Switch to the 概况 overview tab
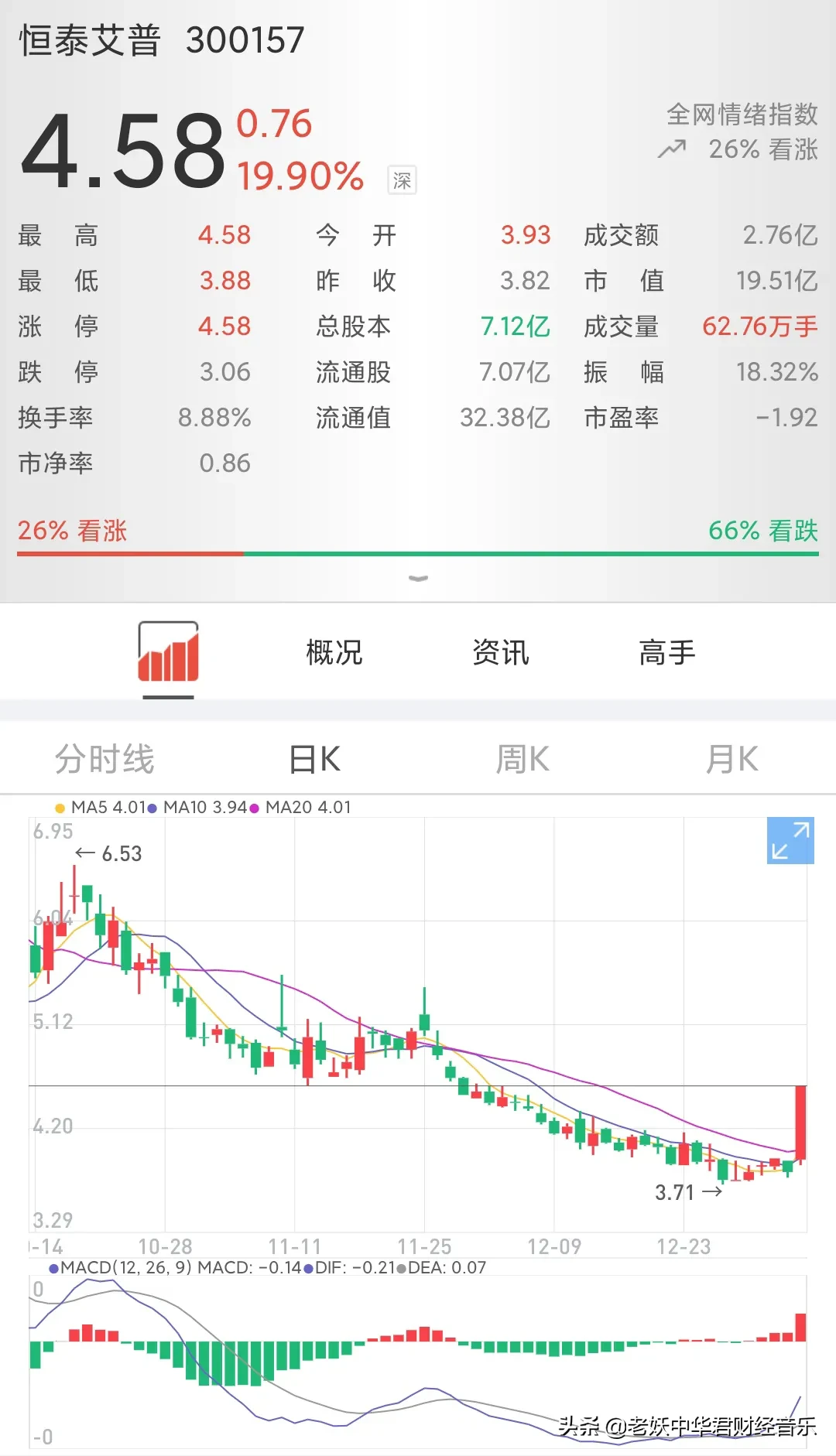 [x=334, y=652]
